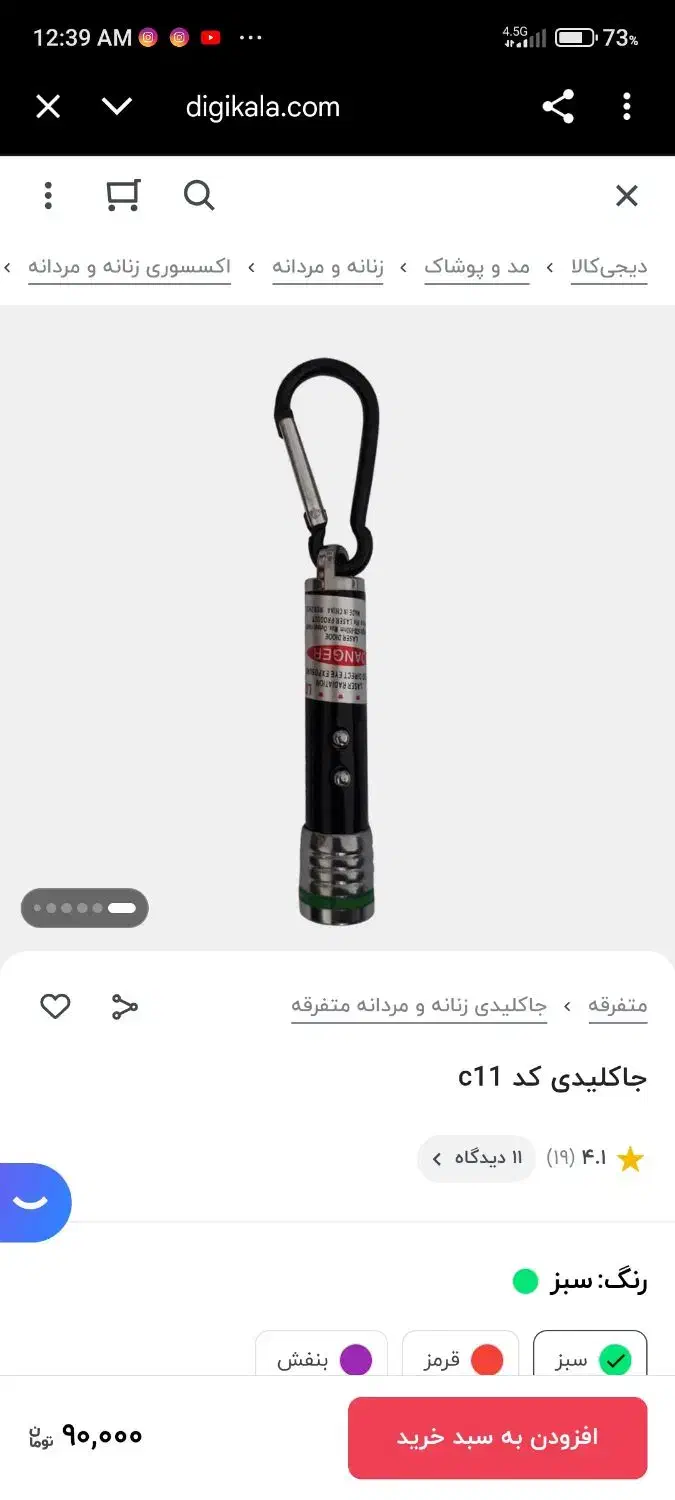Viewport: 675px width, 1500px height.
Task: Open the زنانه و مردانه breadcrumb
Action: [x=328, y=267]
